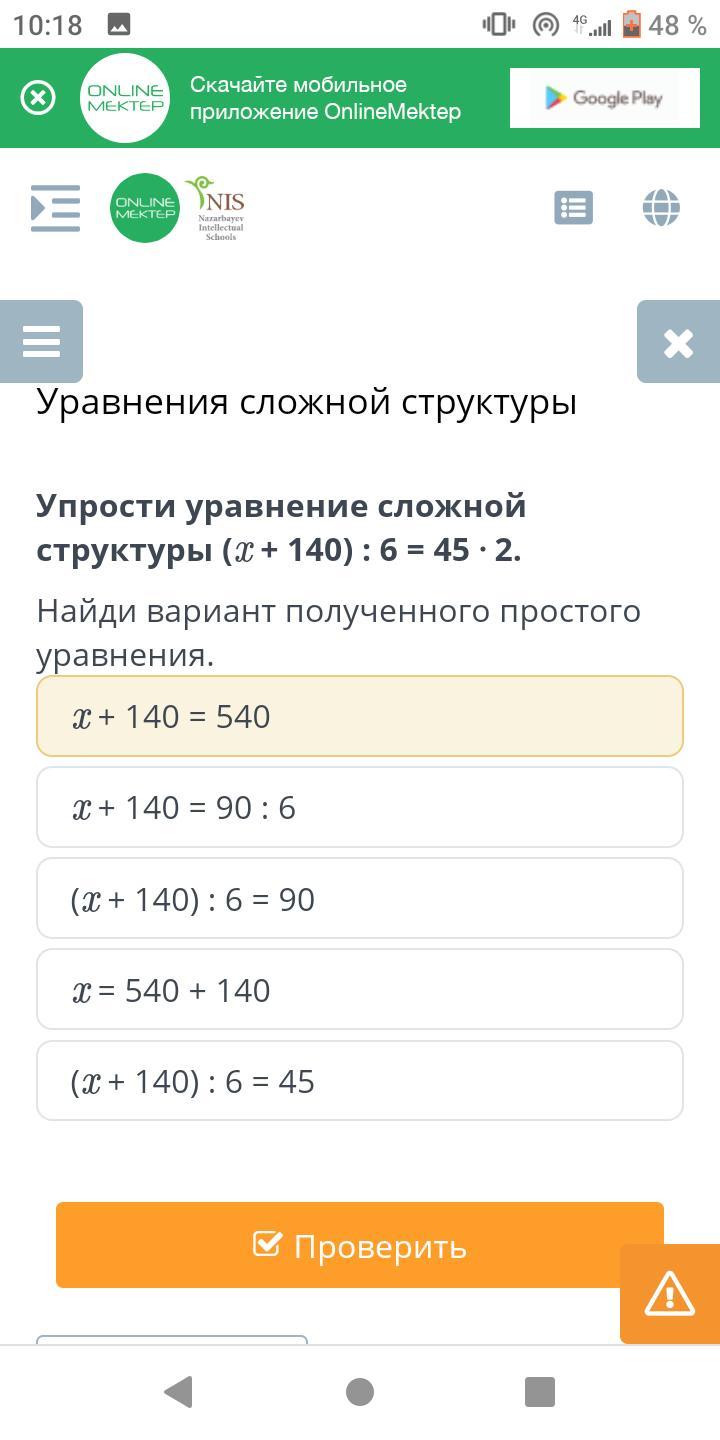Dismiss the OnlineMektep app download banner
This screenshot has width=720, height=1440.
coord(38,98)
